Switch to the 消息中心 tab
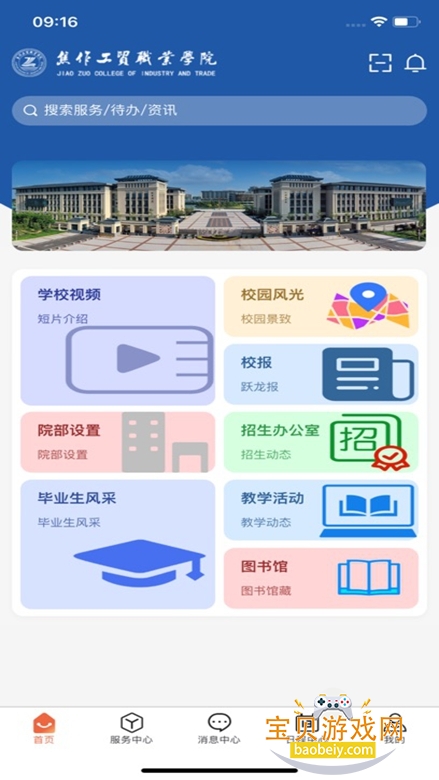Image resolution: width=439 pixels, height=780 pixels. 219,729
